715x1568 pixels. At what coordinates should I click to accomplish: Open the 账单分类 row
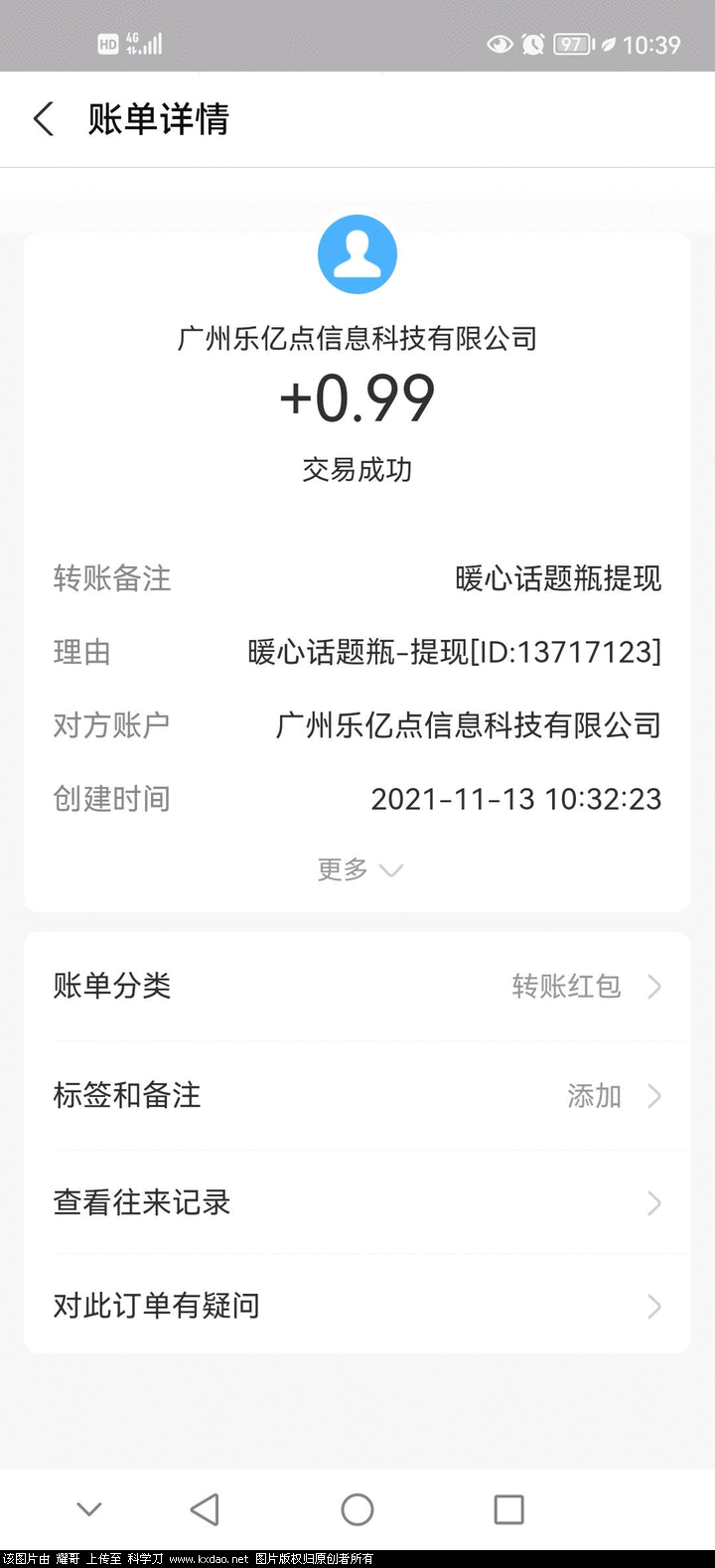(x=357, y=987)
